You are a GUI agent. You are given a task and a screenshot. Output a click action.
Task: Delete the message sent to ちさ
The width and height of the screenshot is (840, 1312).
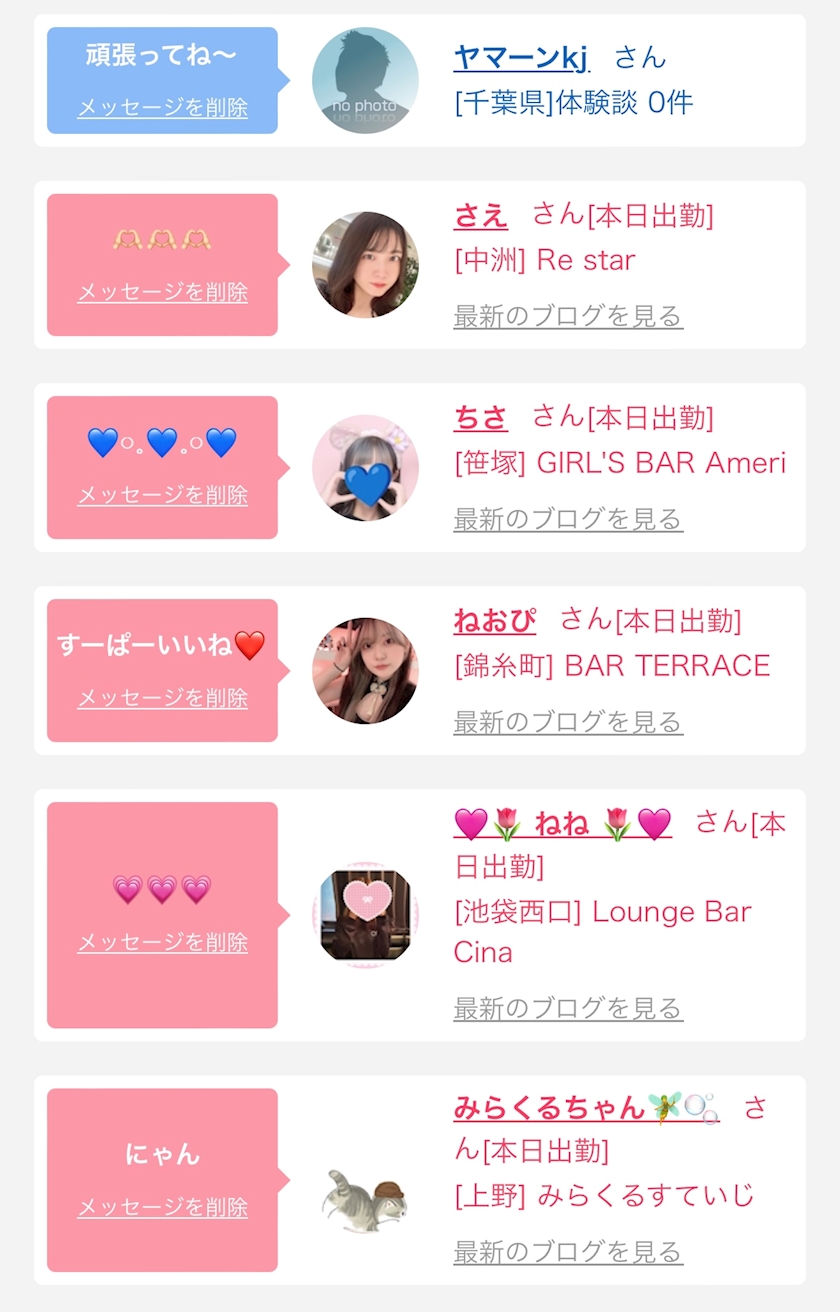[x=162, y=495]
